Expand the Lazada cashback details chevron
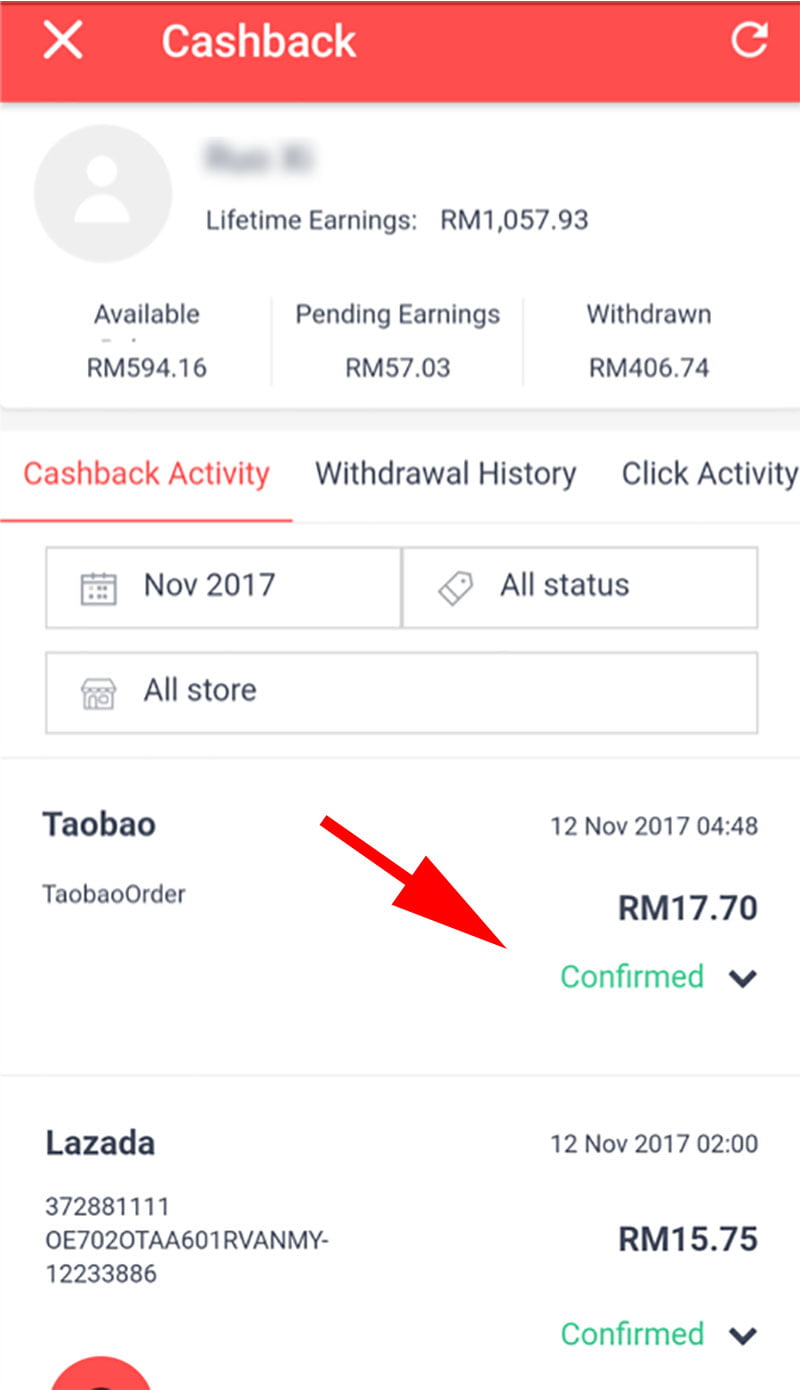The height and width of the screenshot is (1390, 800). point(742,1335)
